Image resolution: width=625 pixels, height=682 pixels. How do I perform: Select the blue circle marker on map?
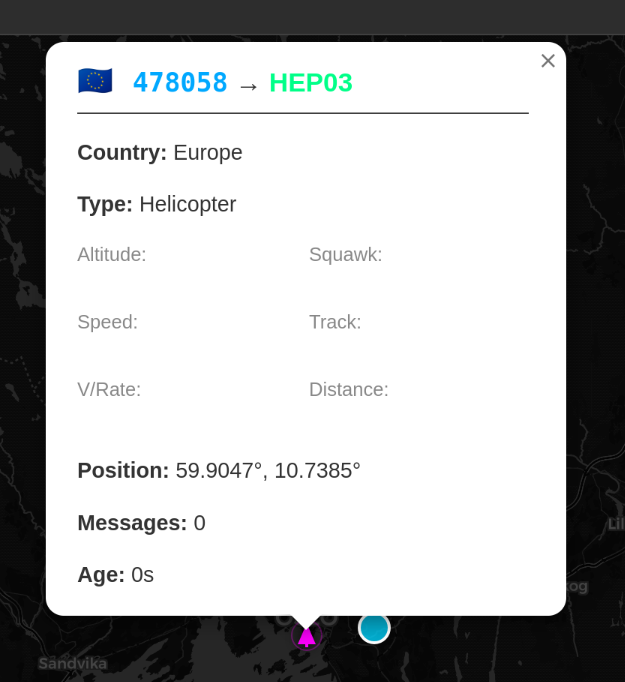click(x=374, y=628)
